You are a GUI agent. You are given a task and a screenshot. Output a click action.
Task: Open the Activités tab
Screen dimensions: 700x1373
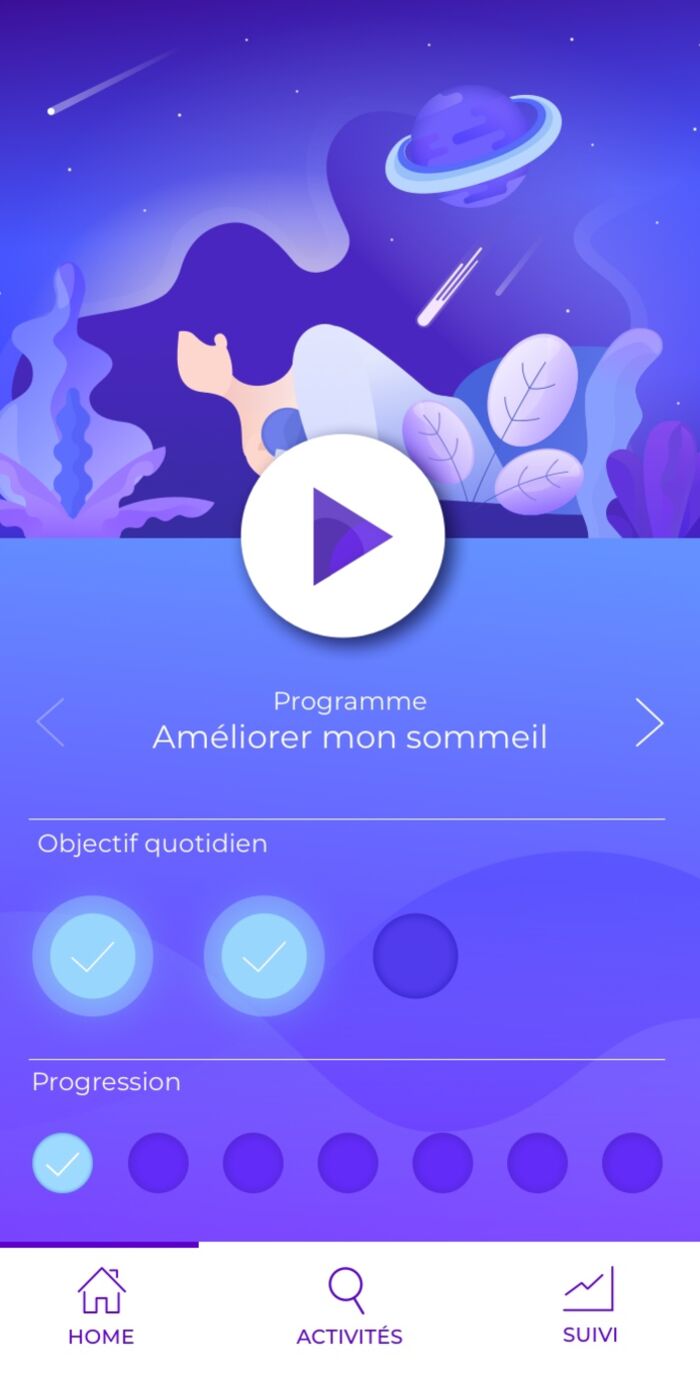coord(349,1306)
